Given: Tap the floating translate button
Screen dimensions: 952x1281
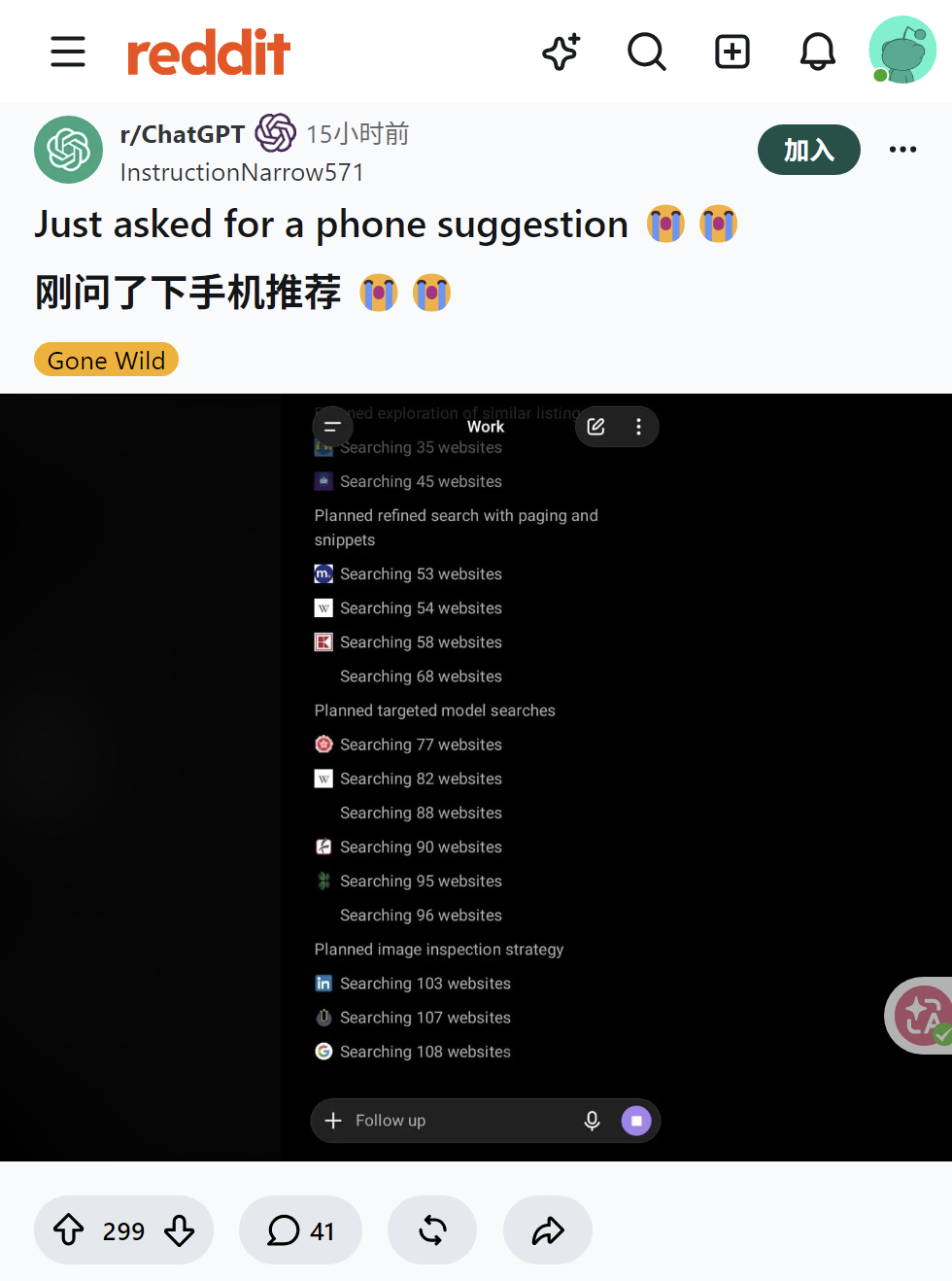Looking at the screenshot, I should click(x=921, y=1016).
